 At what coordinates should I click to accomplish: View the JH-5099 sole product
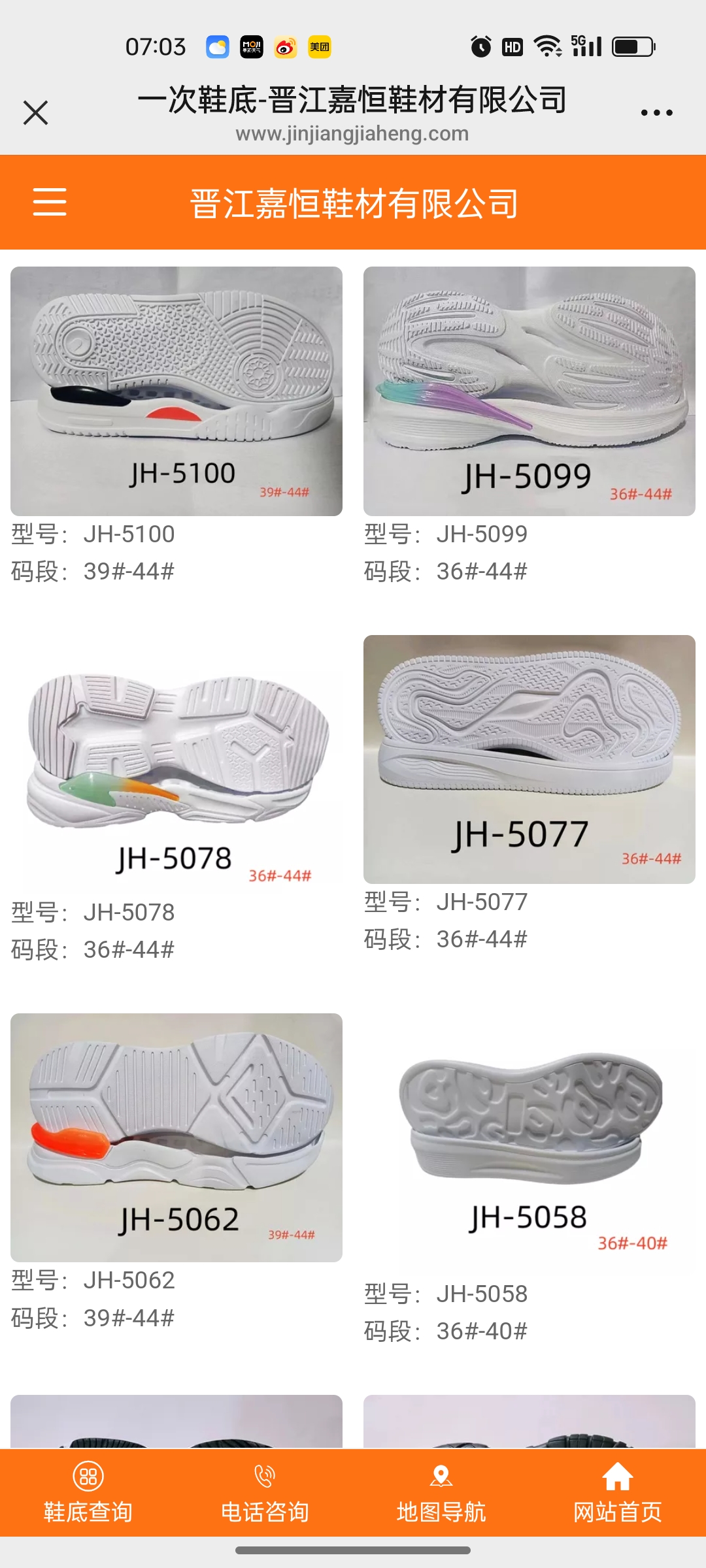(529, 391)
